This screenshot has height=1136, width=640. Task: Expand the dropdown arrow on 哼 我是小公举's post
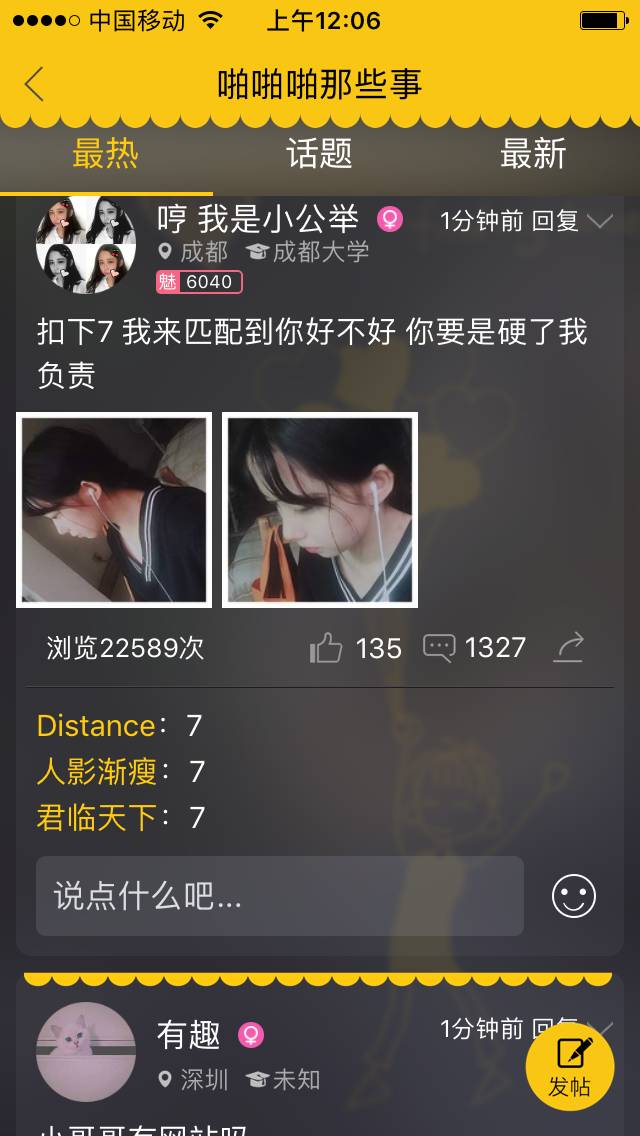[x=600, y=221]
